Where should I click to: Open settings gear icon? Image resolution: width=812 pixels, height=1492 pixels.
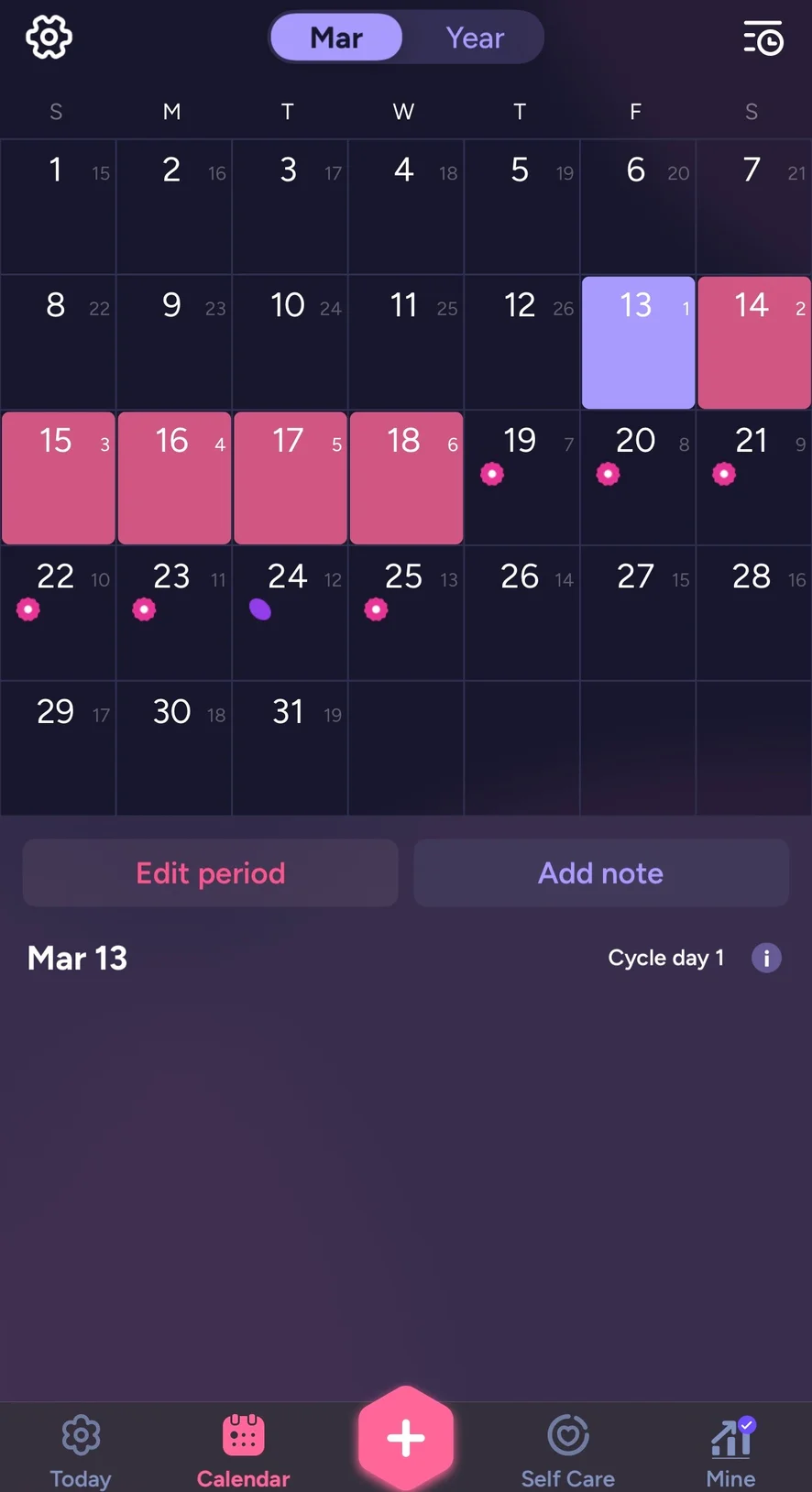pyautogui.click(x=49, y=38)
